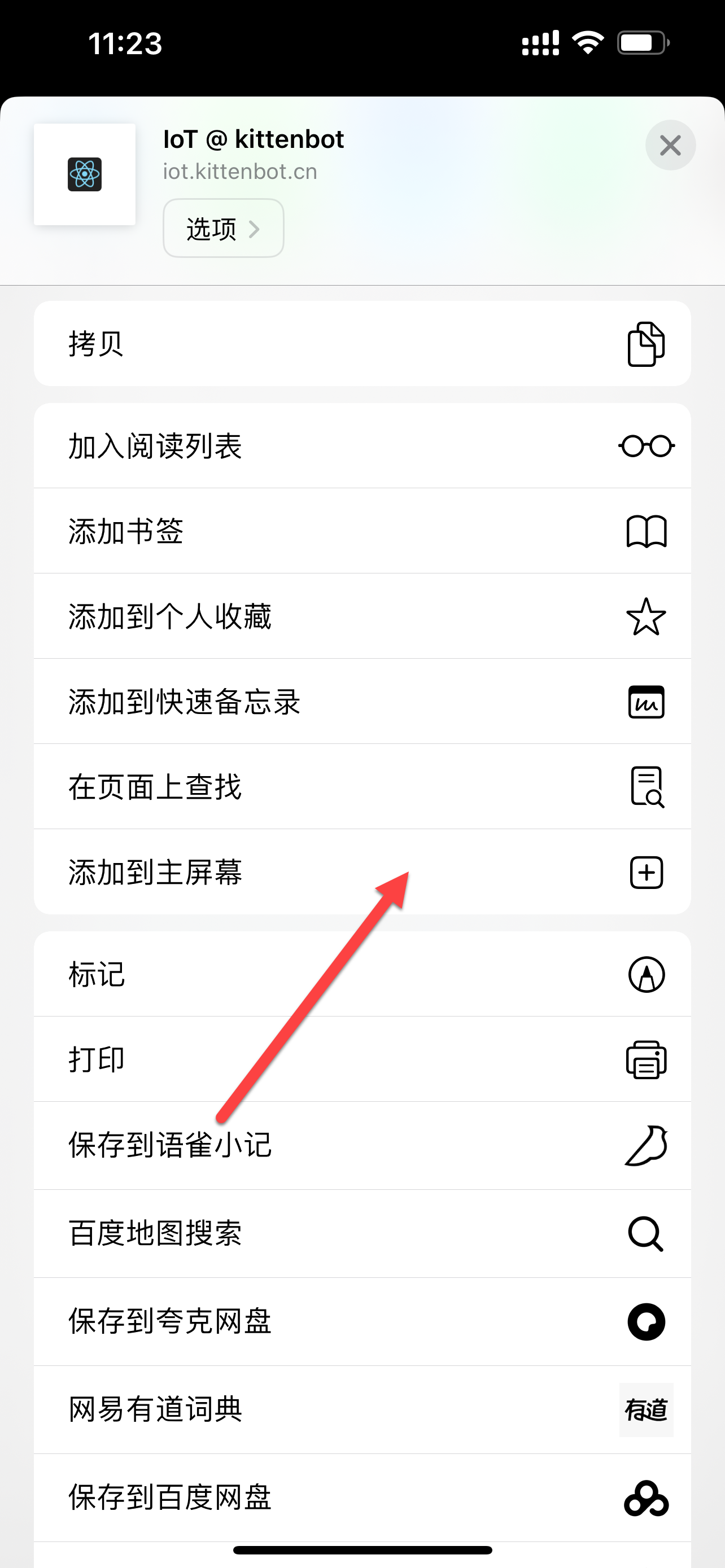
Task: Select 添加到快速备忘录
Action: click(x=362, y=701)
